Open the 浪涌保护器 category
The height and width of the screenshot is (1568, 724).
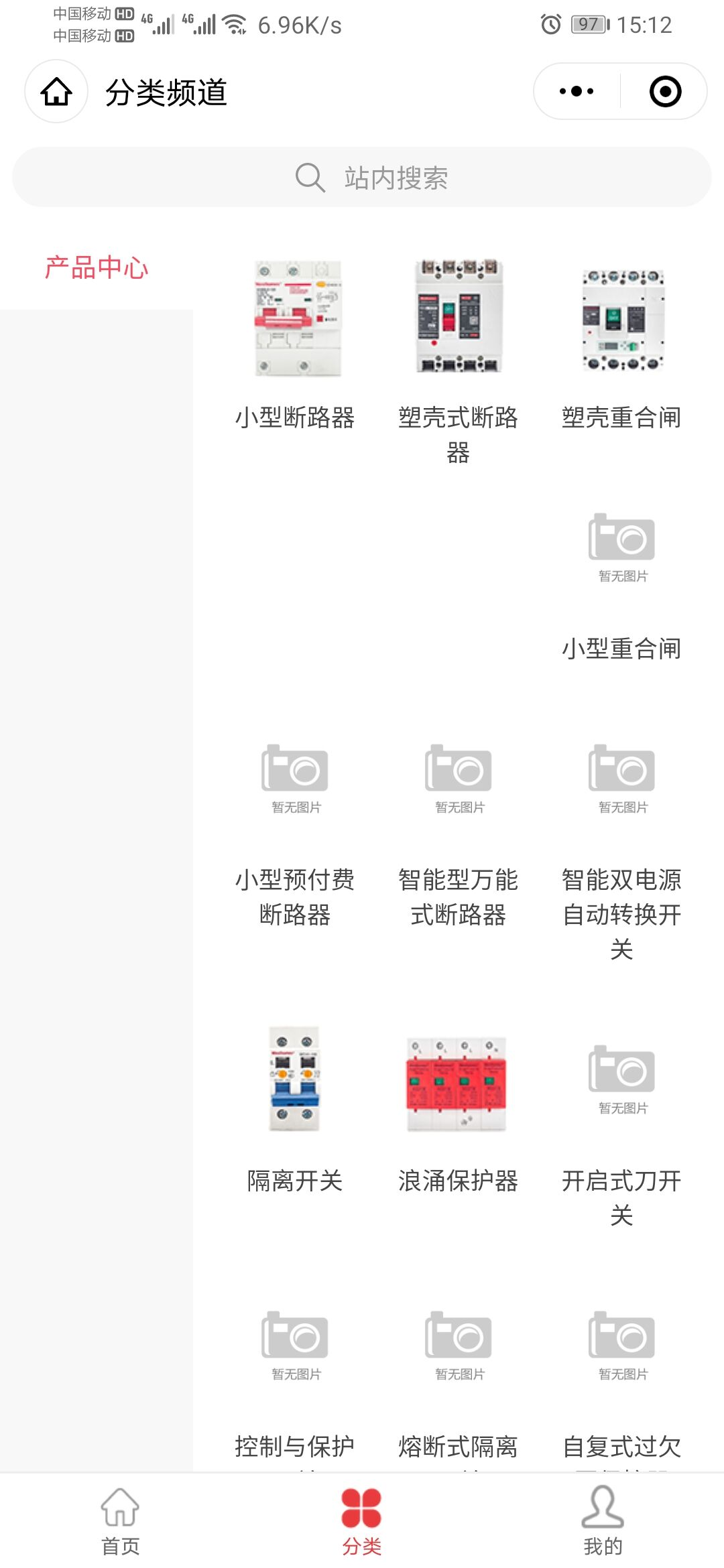459,1106
